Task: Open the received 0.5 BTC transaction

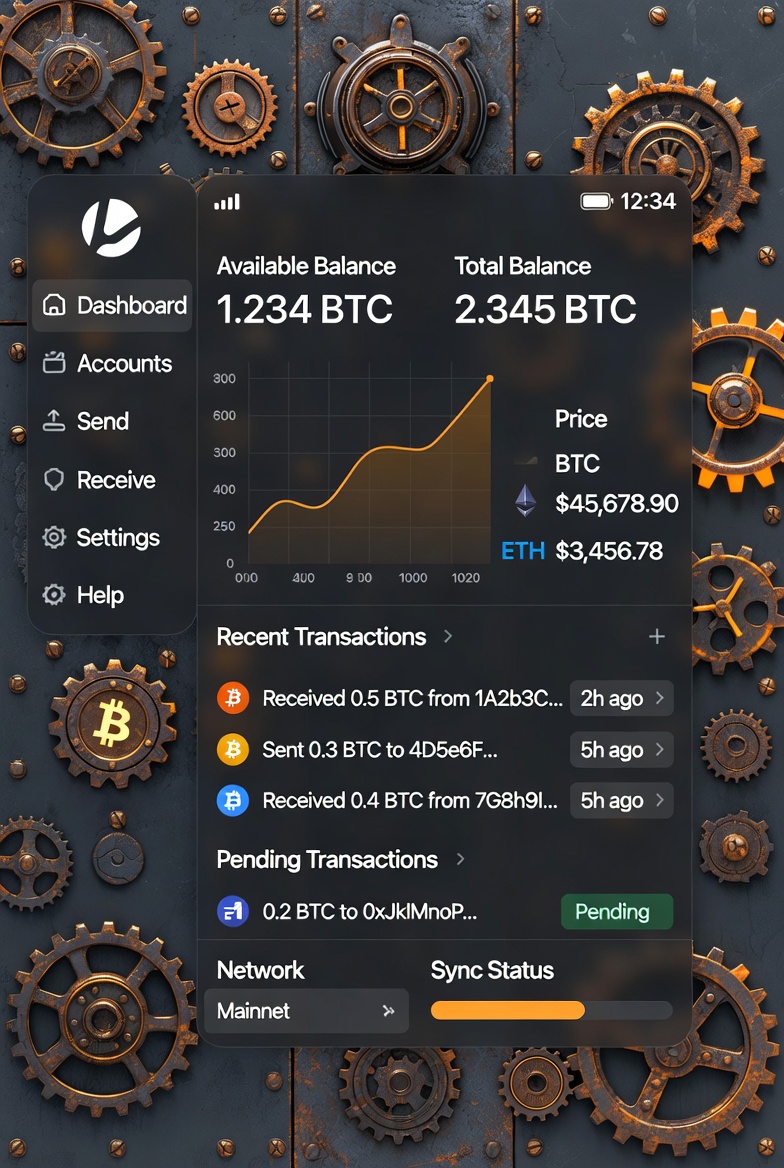Action: coord(412,699)
